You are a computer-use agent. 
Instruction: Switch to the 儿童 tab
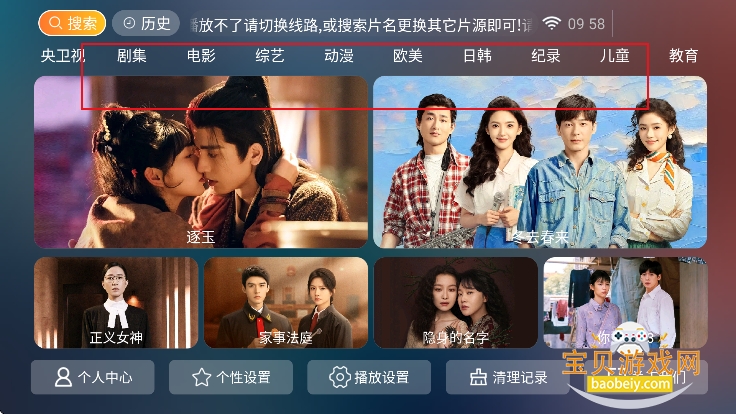coord(614,56)
